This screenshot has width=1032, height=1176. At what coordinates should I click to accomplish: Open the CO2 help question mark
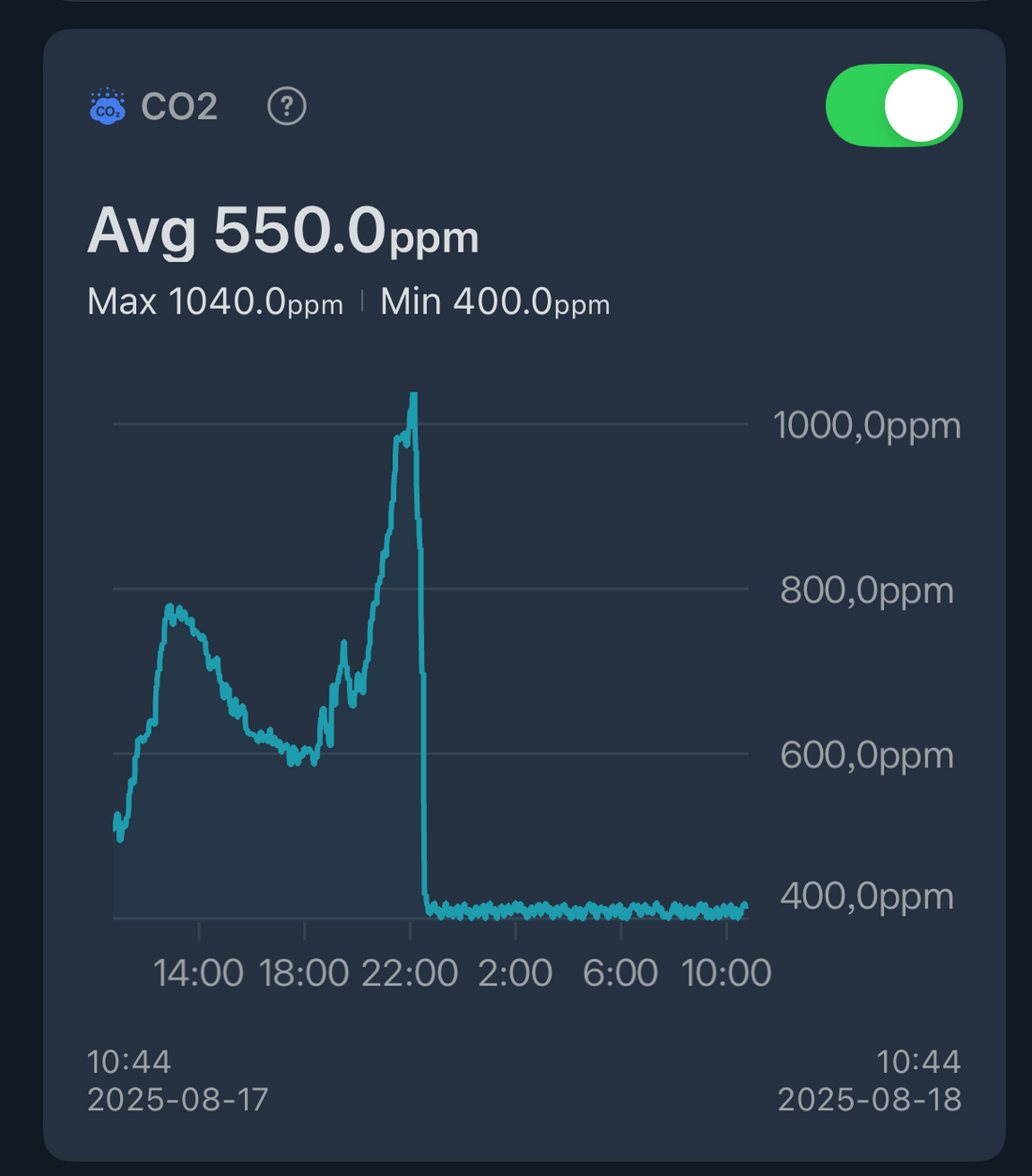[287, 106]
